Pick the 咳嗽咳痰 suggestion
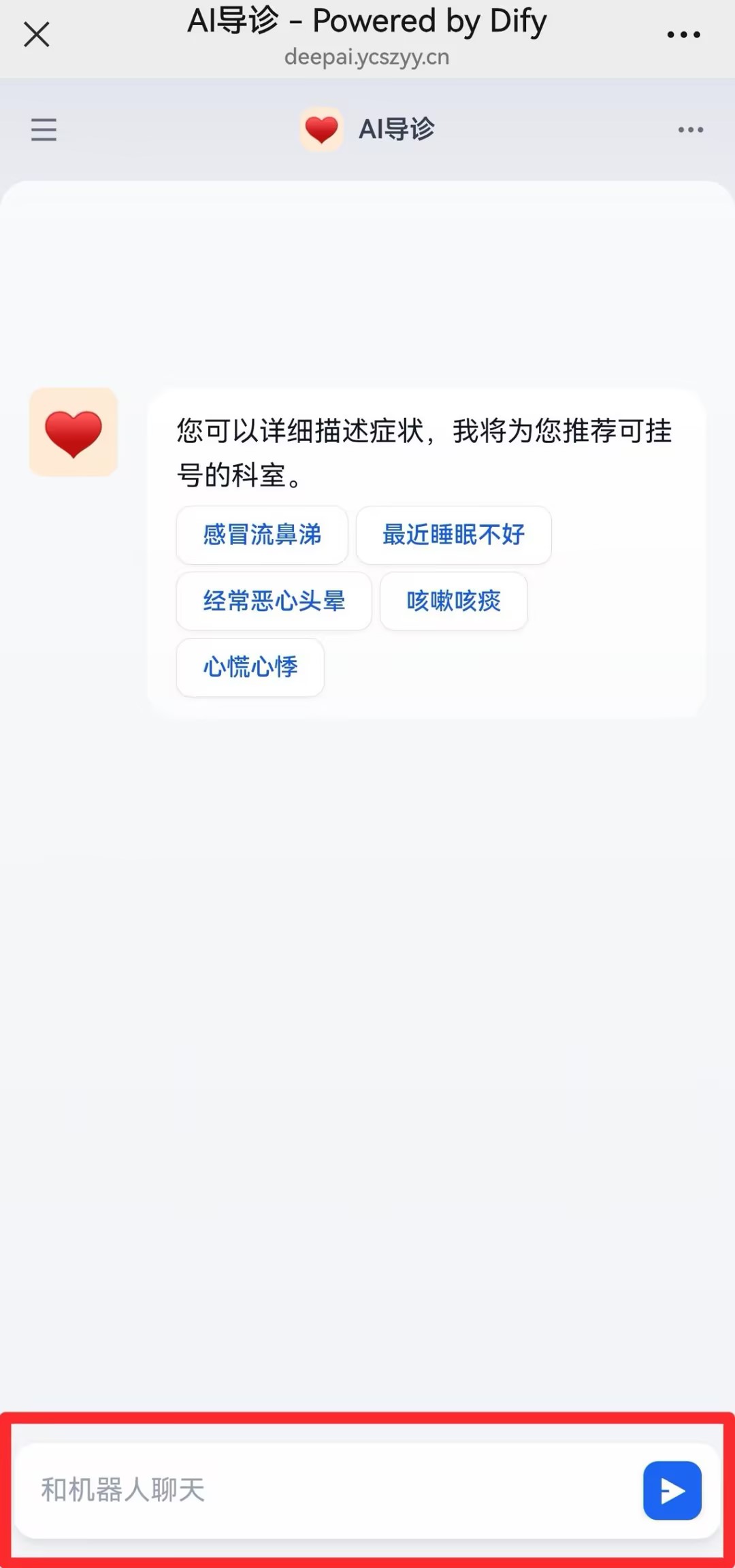Image resolution: width=735 pixels, height=1568 pixels. (x=453, y=601)
